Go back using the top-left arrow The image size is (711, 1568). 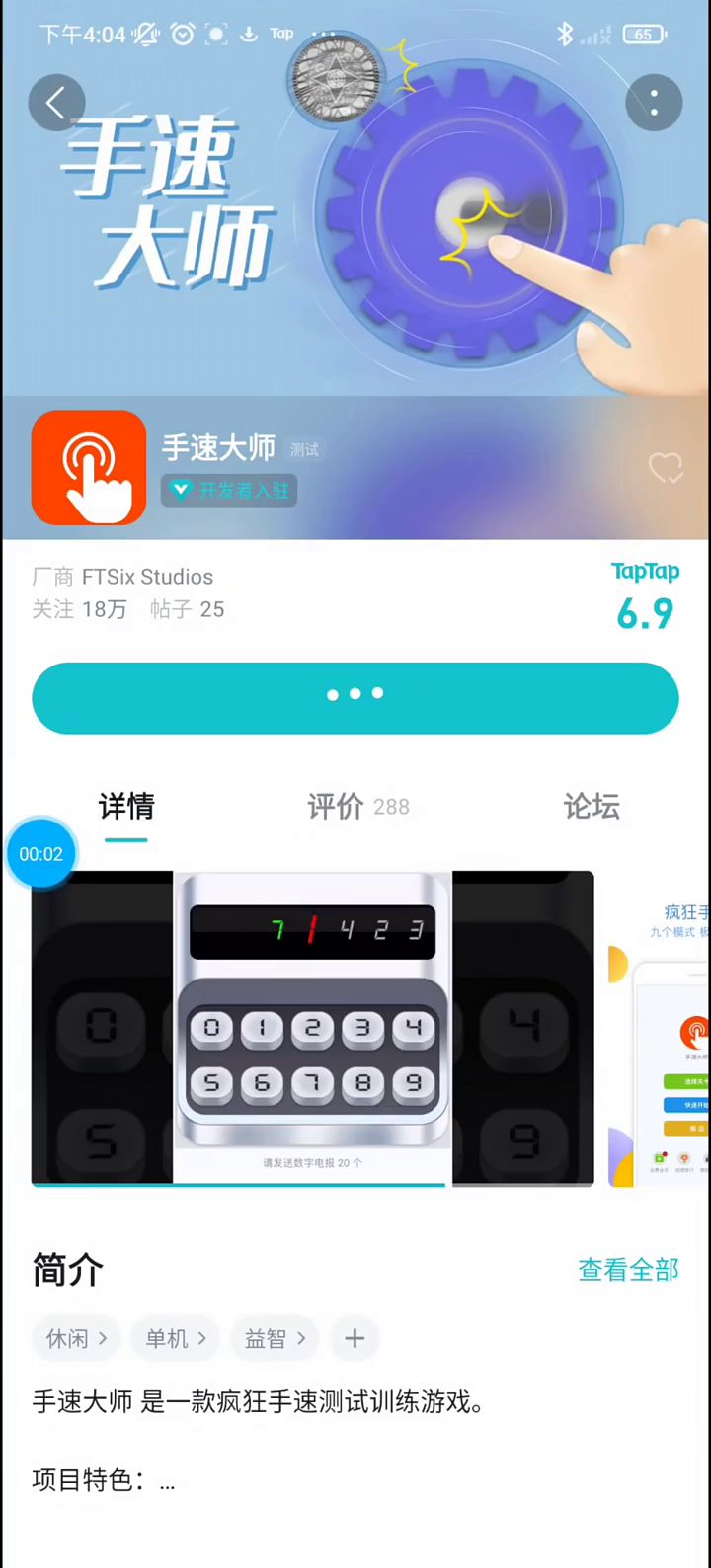click(56, 103)
